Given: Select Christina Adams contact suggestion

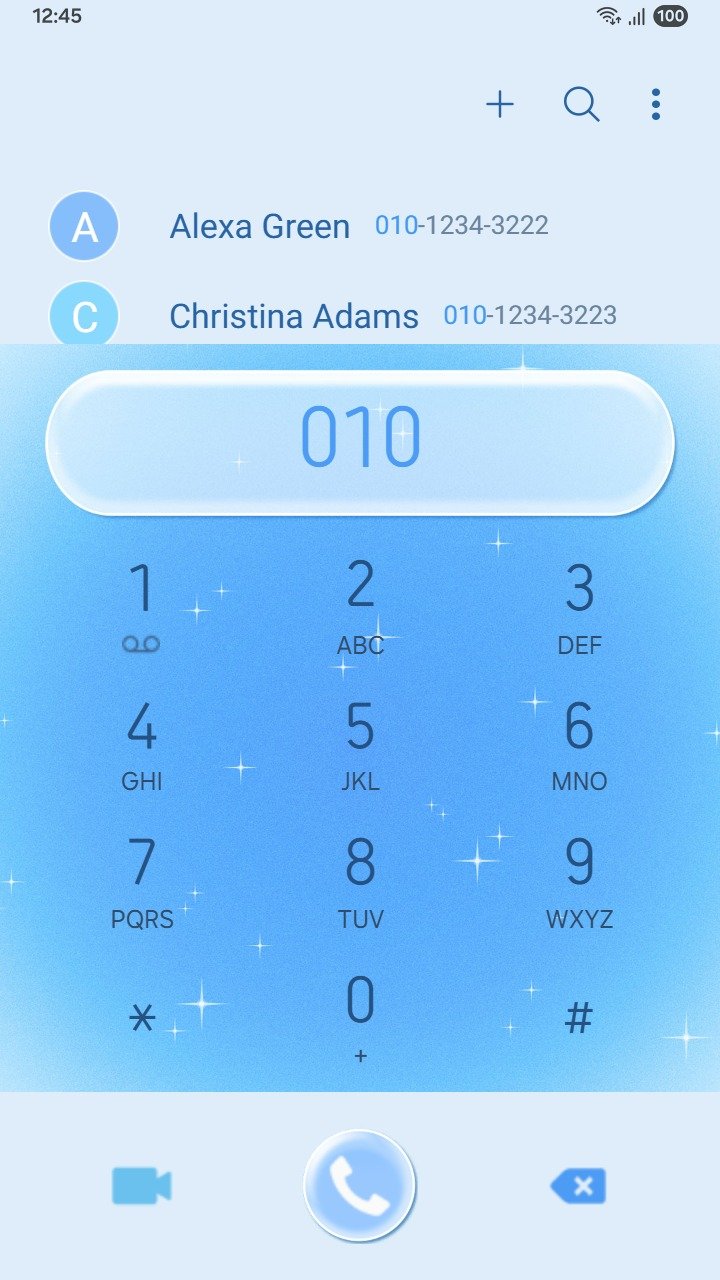Looking at the screenshot, I should (300, 316).
